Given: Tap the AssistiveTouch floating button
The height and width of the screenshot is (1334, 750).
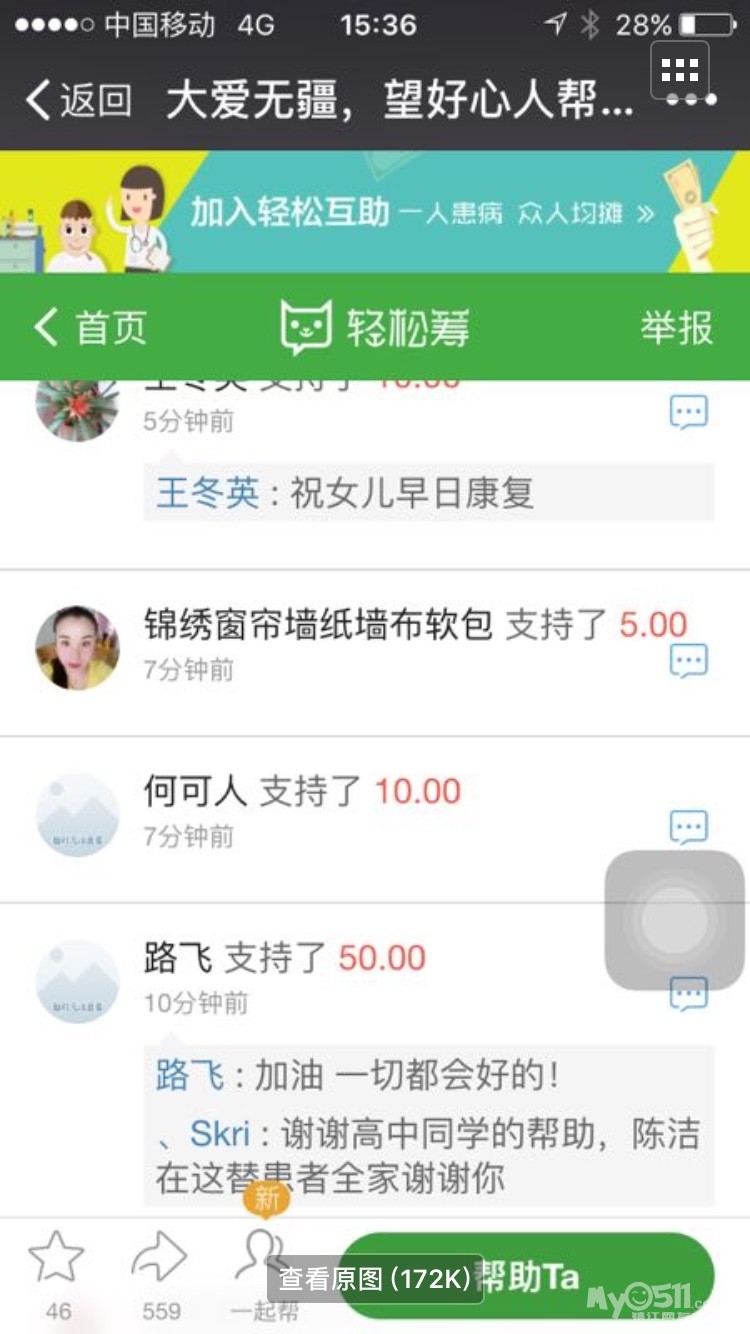Looking at the screenshot, I should [674, 921].
